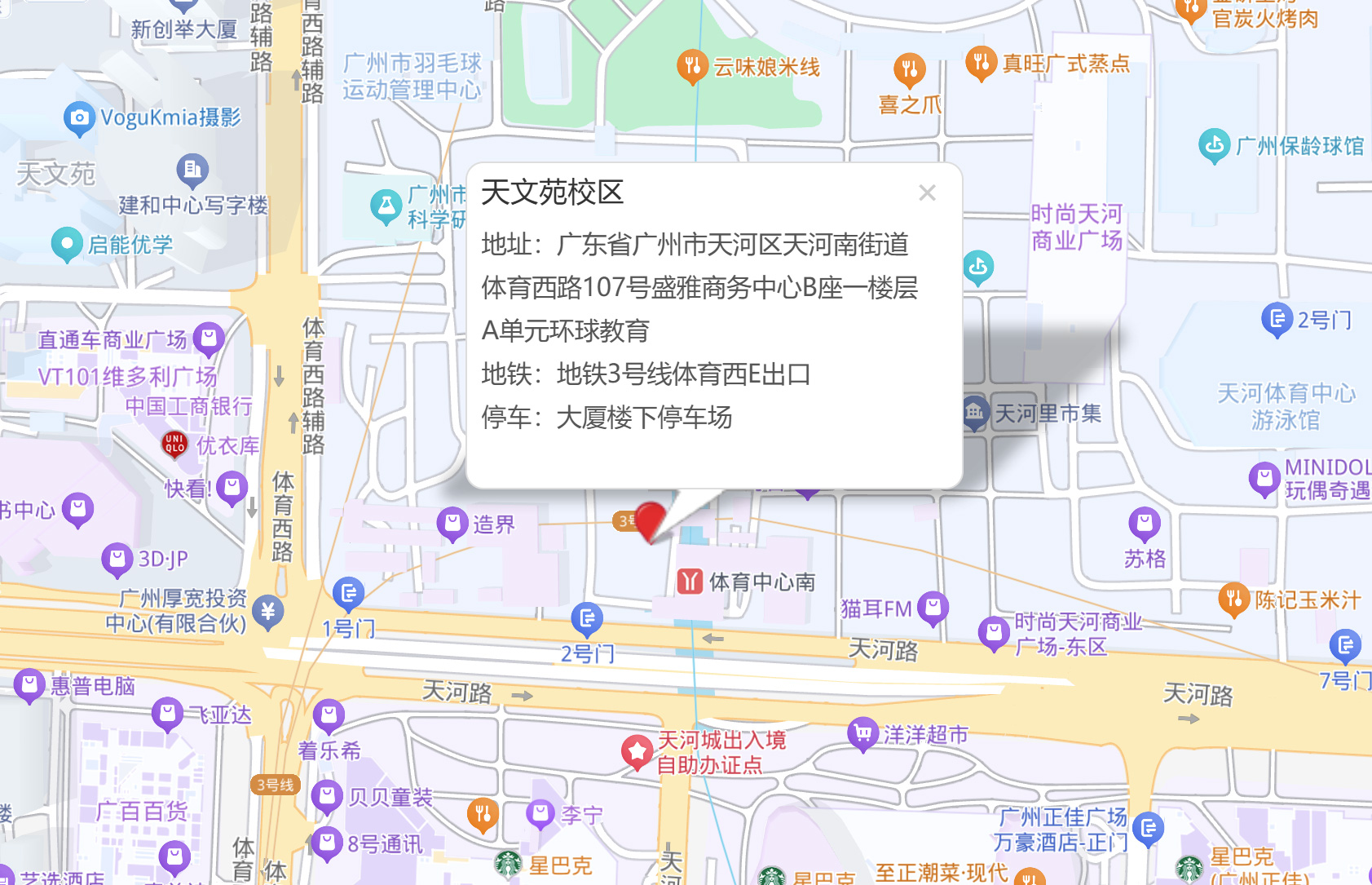The width and height of the screenshot is (1372, 885).
Task: Select the 广州保龄球馆 marker
Action: coord(1214,146)
